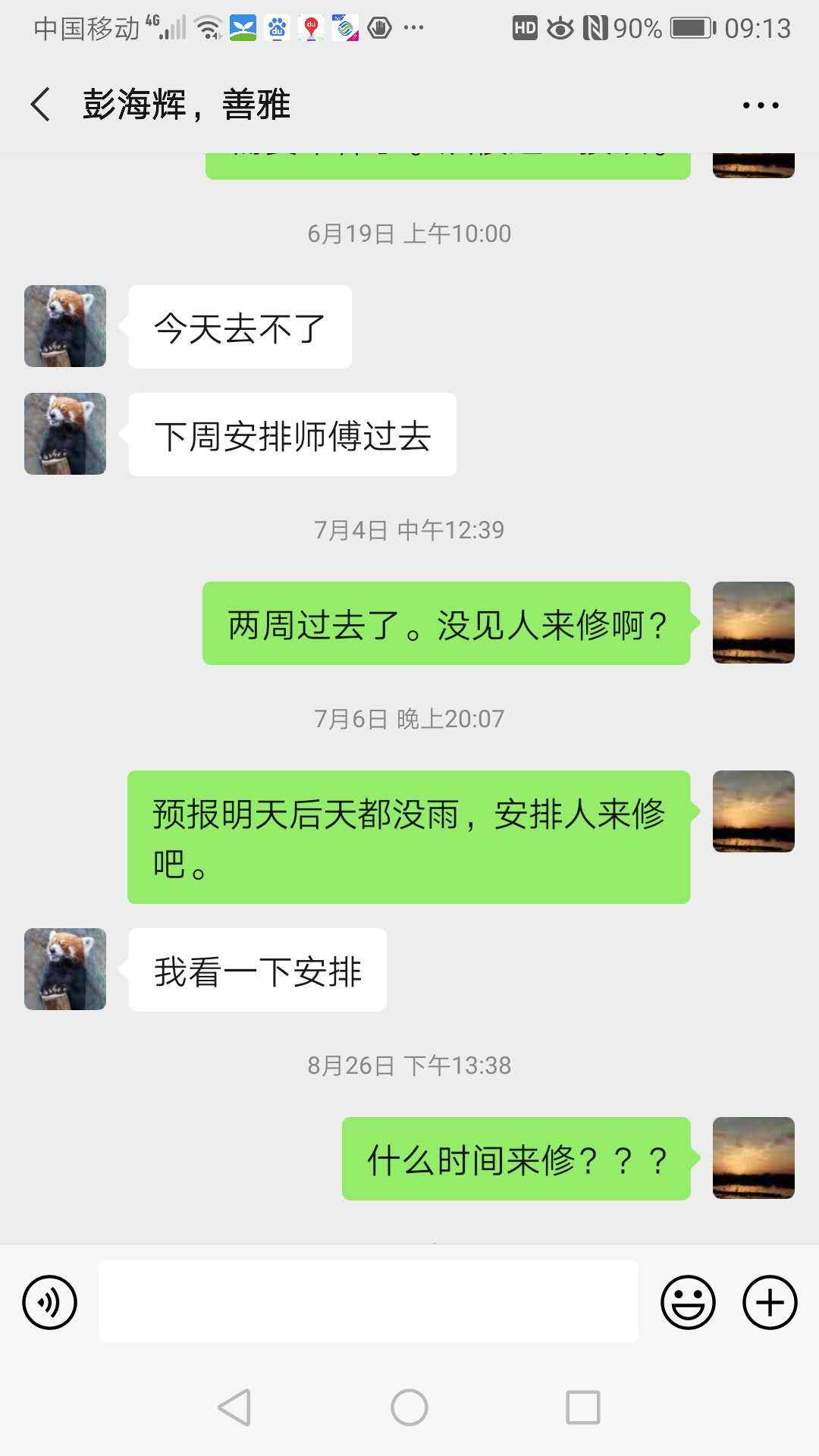Tap sunset avatar beside 什么时间来修？？？
Image resolution: width=819 pixels, height=1456 pixels.
point(753,1158)
